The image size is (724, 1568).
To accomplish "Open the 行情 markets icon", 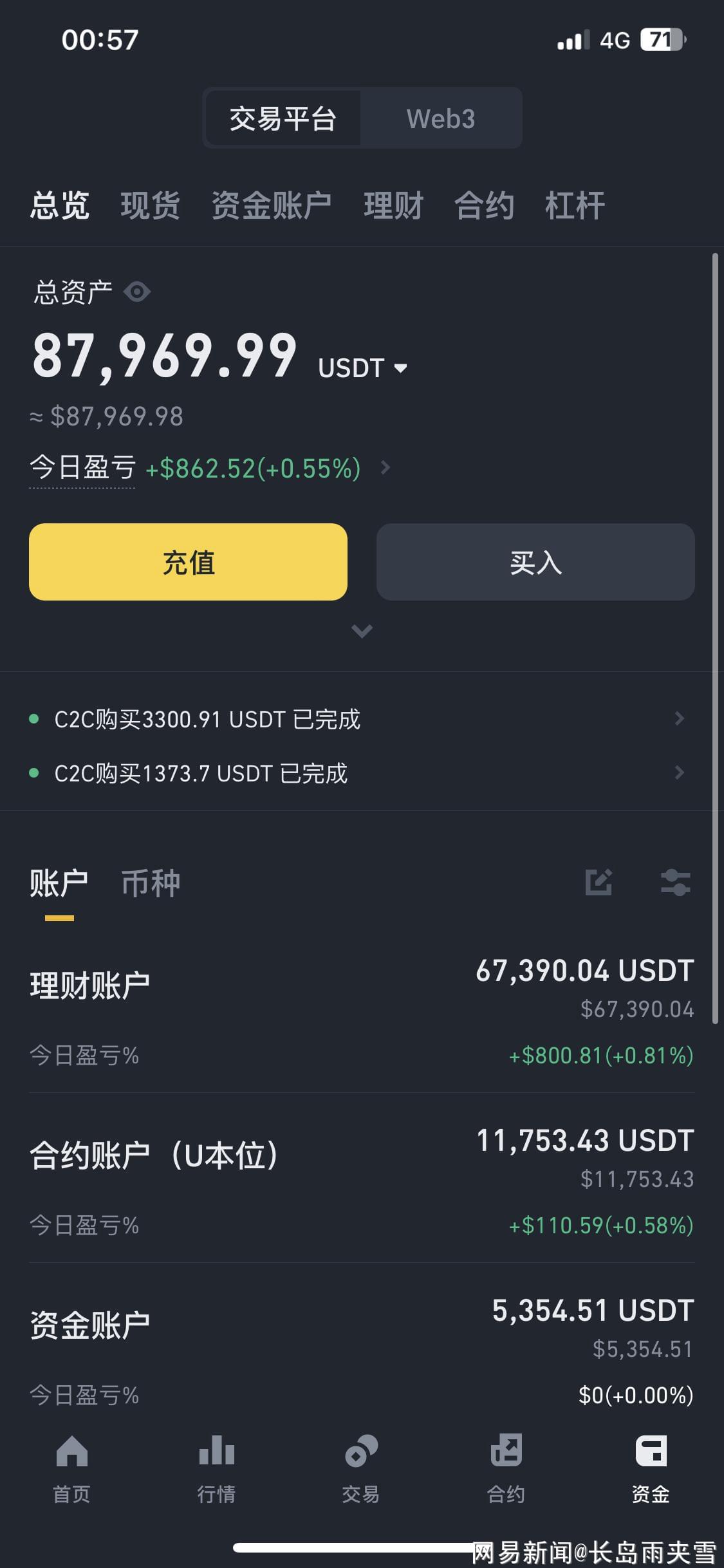I will coord(217,1474).
